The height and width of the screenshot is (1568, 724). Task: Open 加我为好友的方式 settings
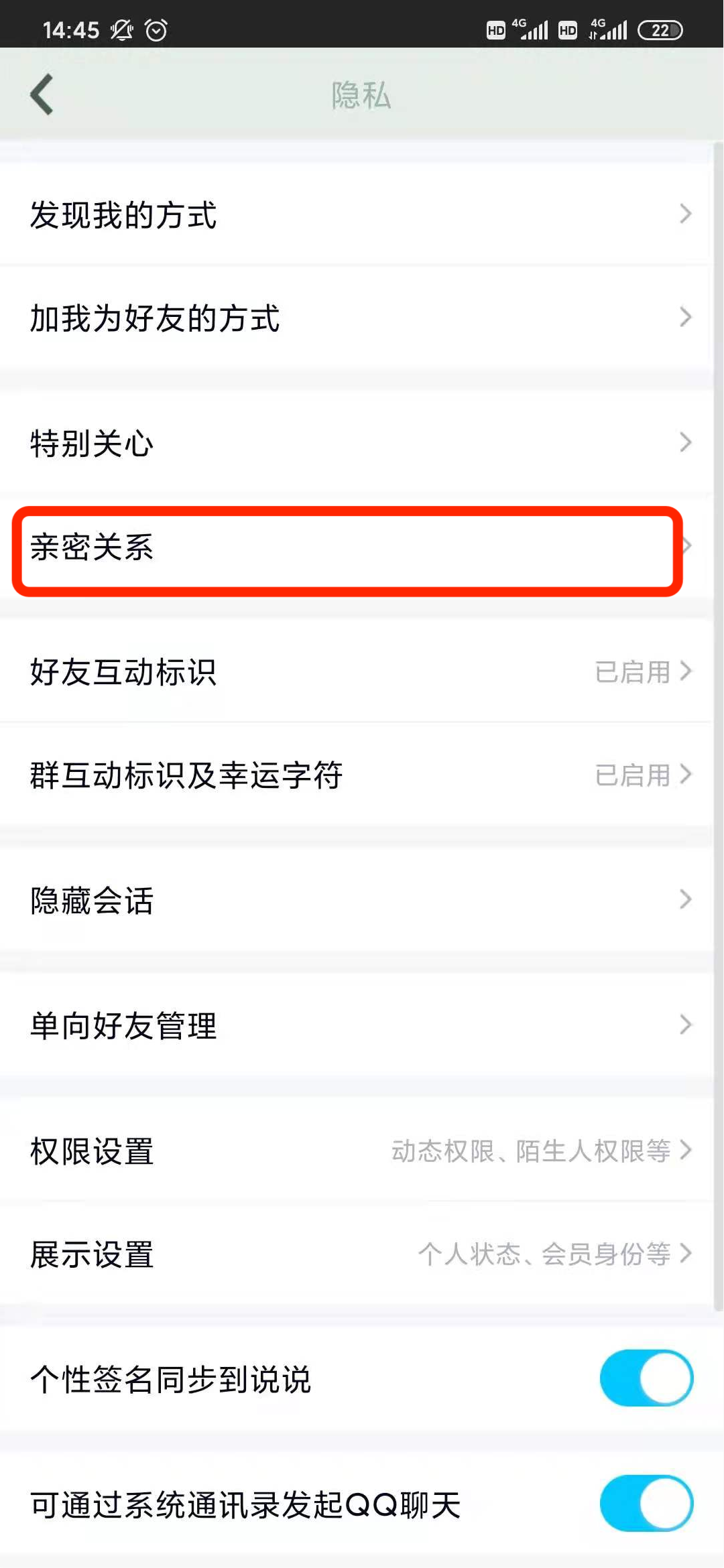355,318
